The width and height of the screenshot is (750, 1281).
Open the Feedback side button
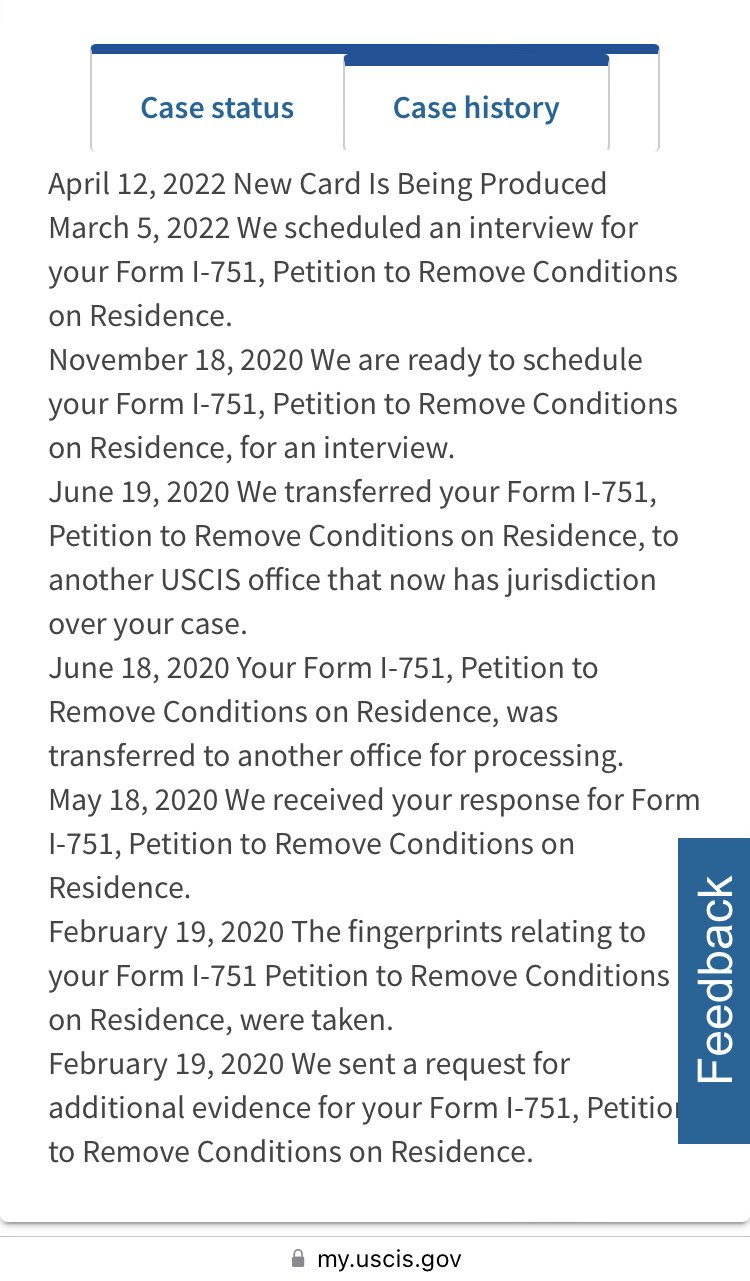click(714, 991)
